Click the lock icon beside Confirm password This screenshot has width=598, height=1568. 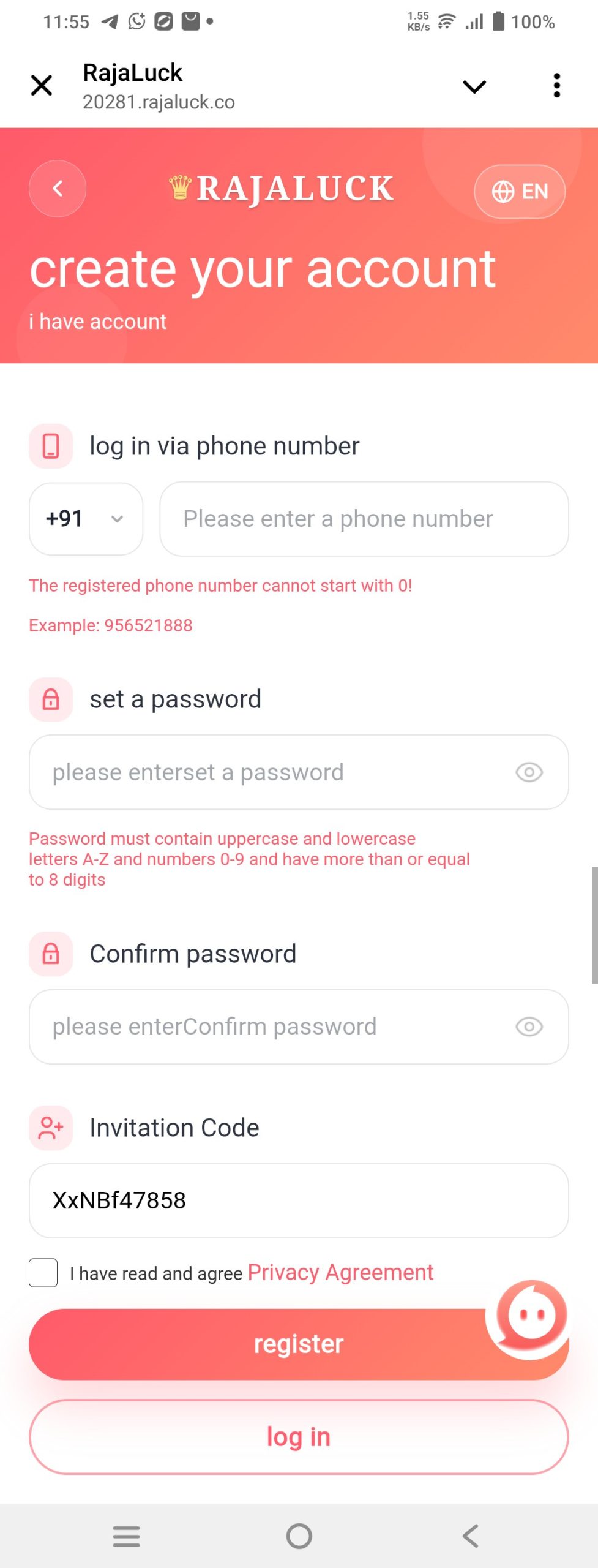tap(51, 954)
